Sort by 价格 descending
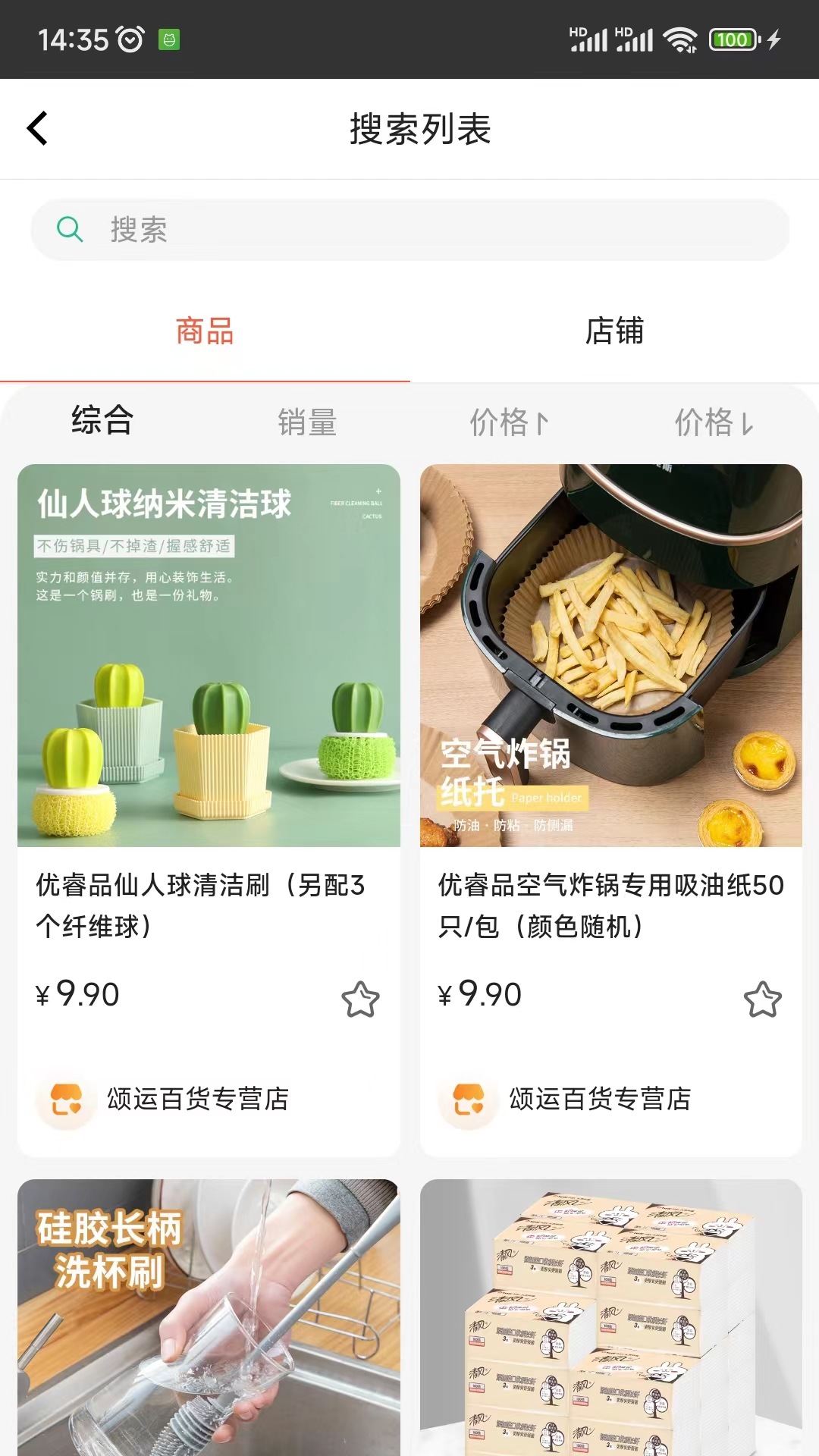The height and width of the screenshot is (1456, 819). [714, 422]
